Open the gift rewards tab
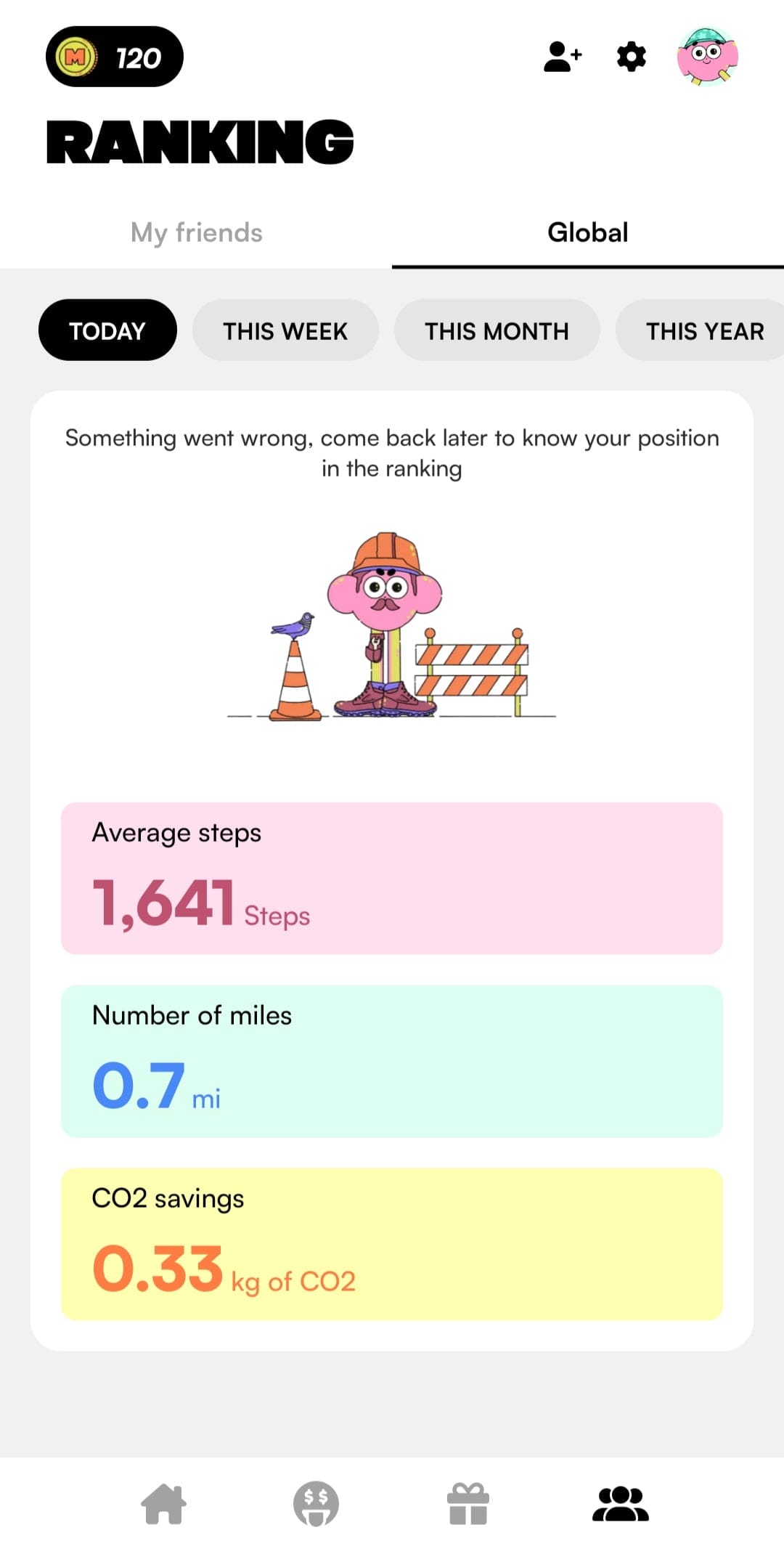 (x=468, y=1503)
